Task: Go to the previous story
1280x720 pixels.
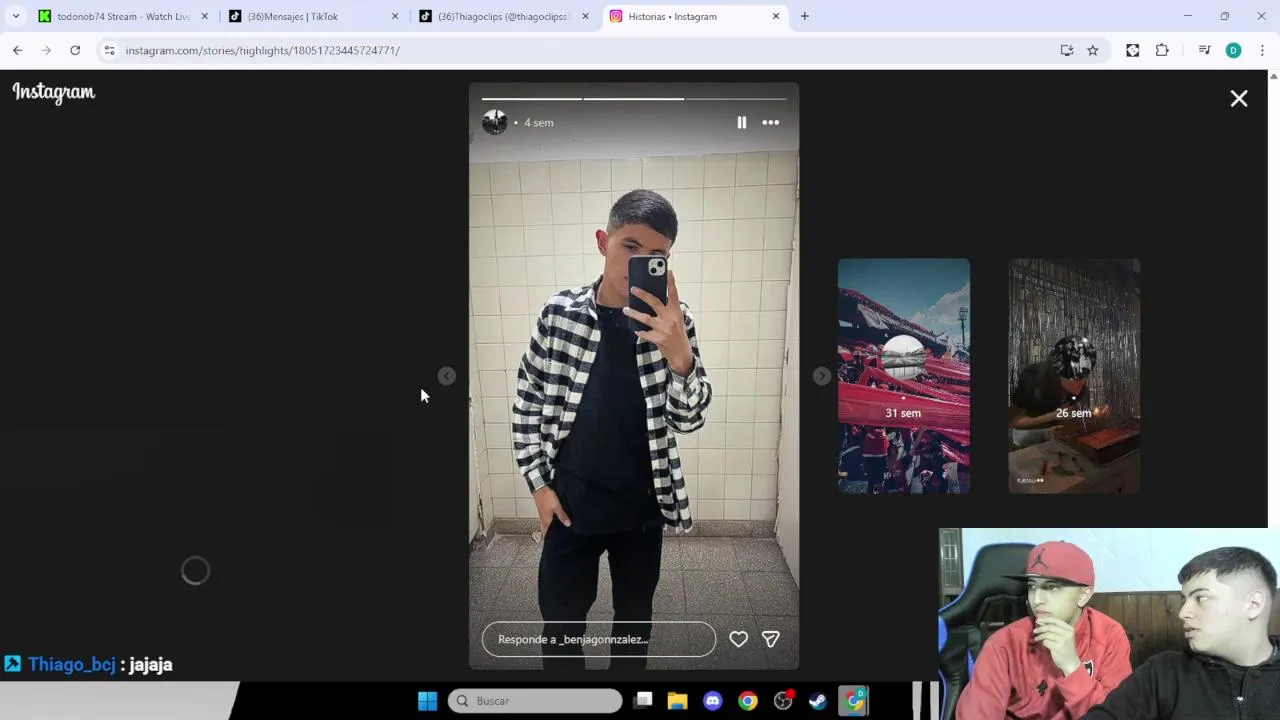Action: pyautogui.click(x=446, y=376)
